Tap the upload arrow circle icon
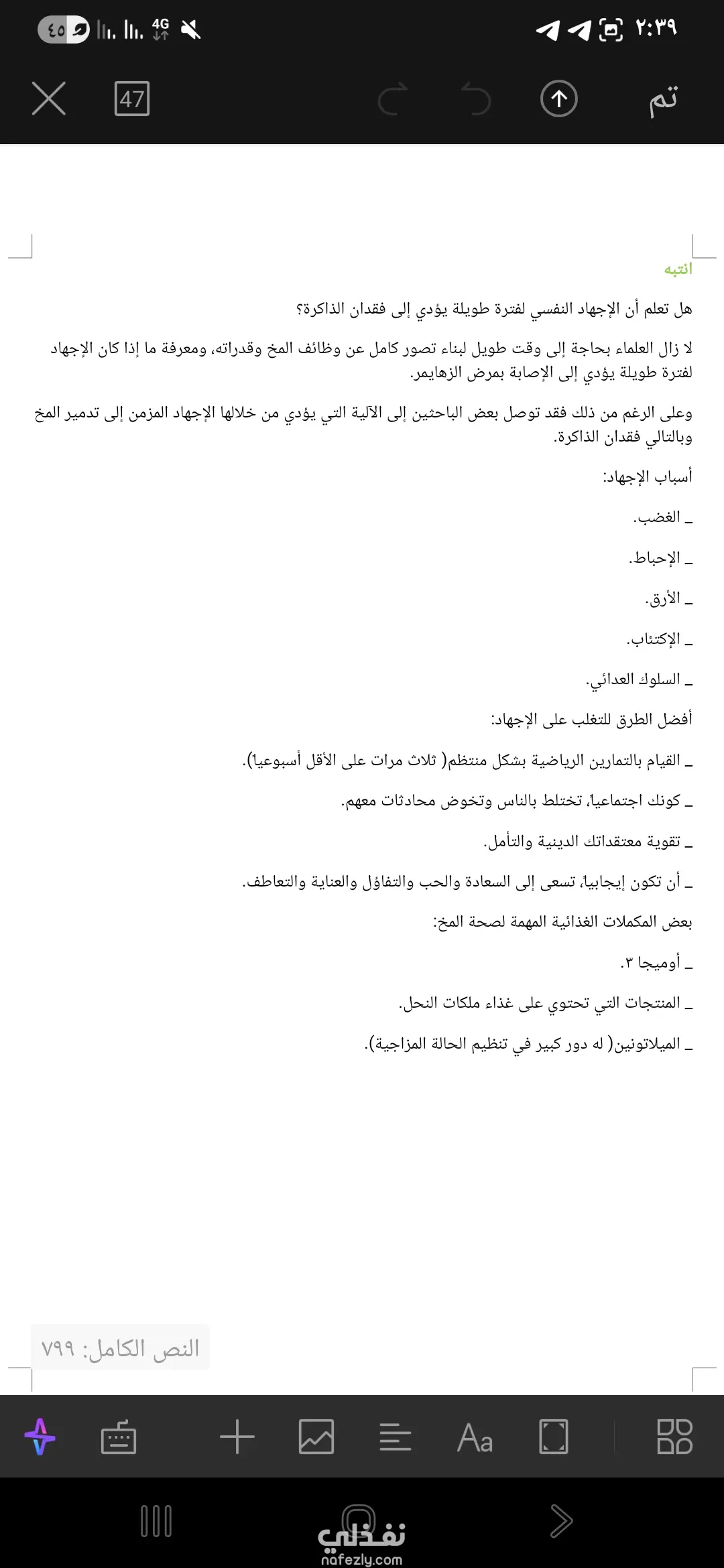Viewport: 724px width, 1568px height. (x=559, y=99)
